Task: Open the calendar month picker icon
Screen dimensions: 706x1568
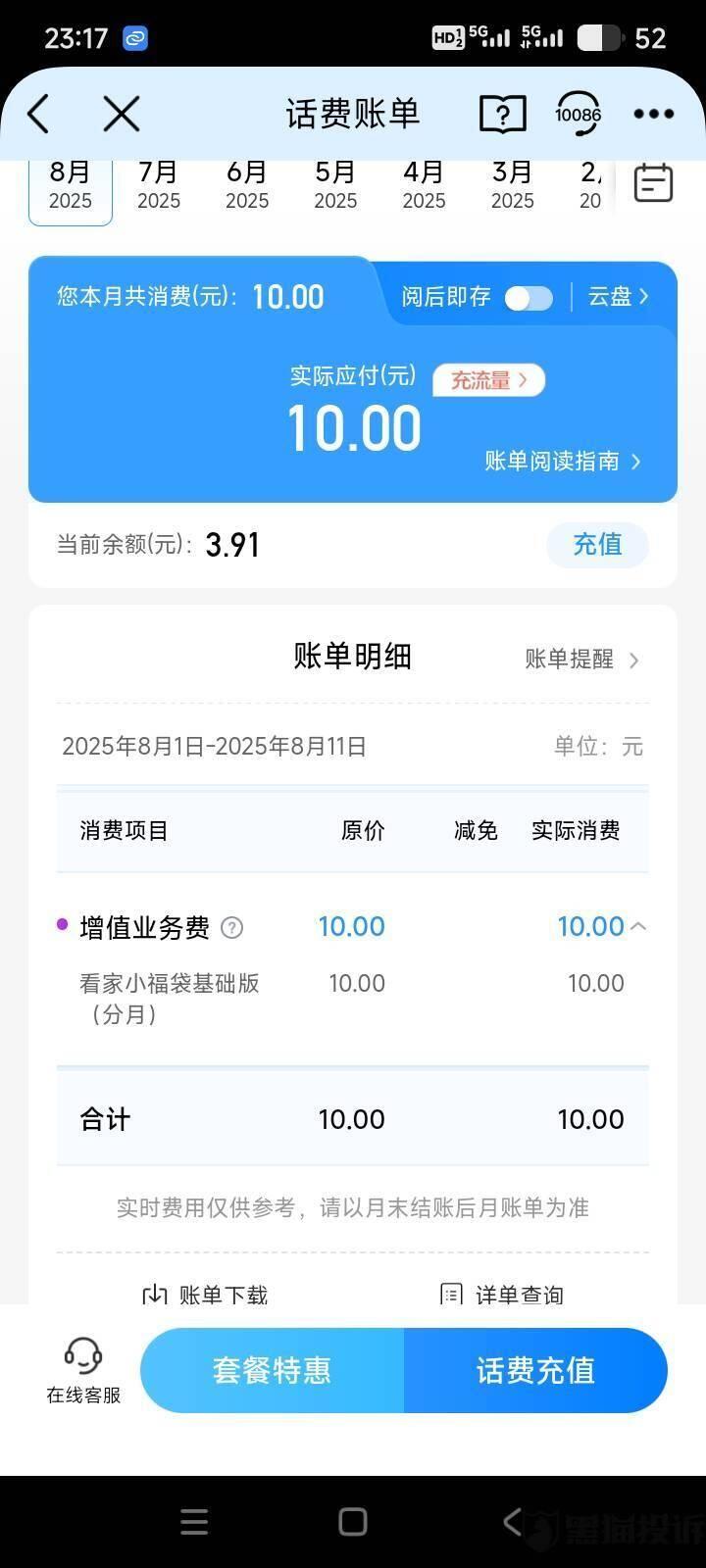Action: tap(653, 183)
